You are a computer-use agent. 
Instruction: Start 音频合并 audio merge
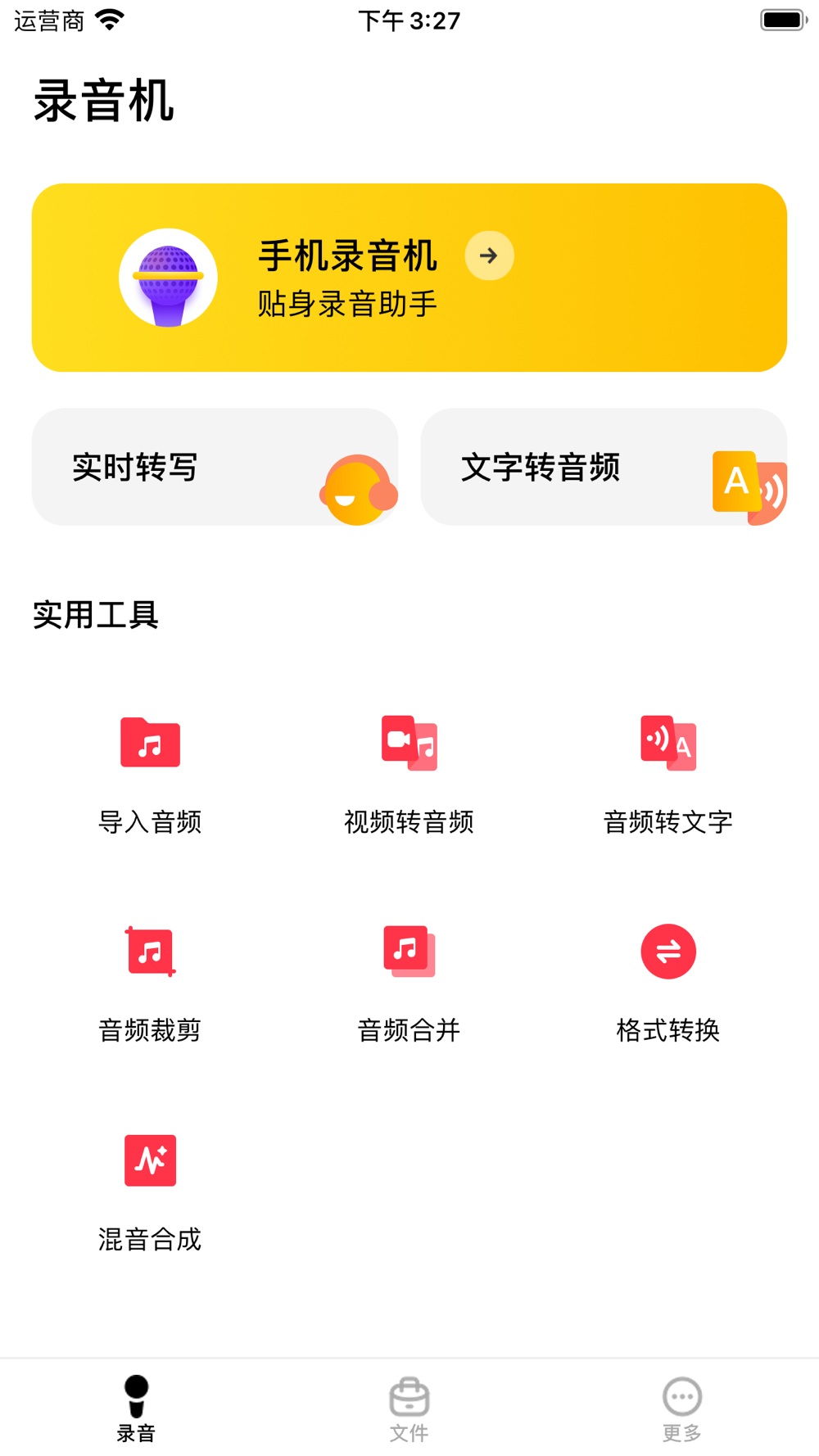(409, 983)
